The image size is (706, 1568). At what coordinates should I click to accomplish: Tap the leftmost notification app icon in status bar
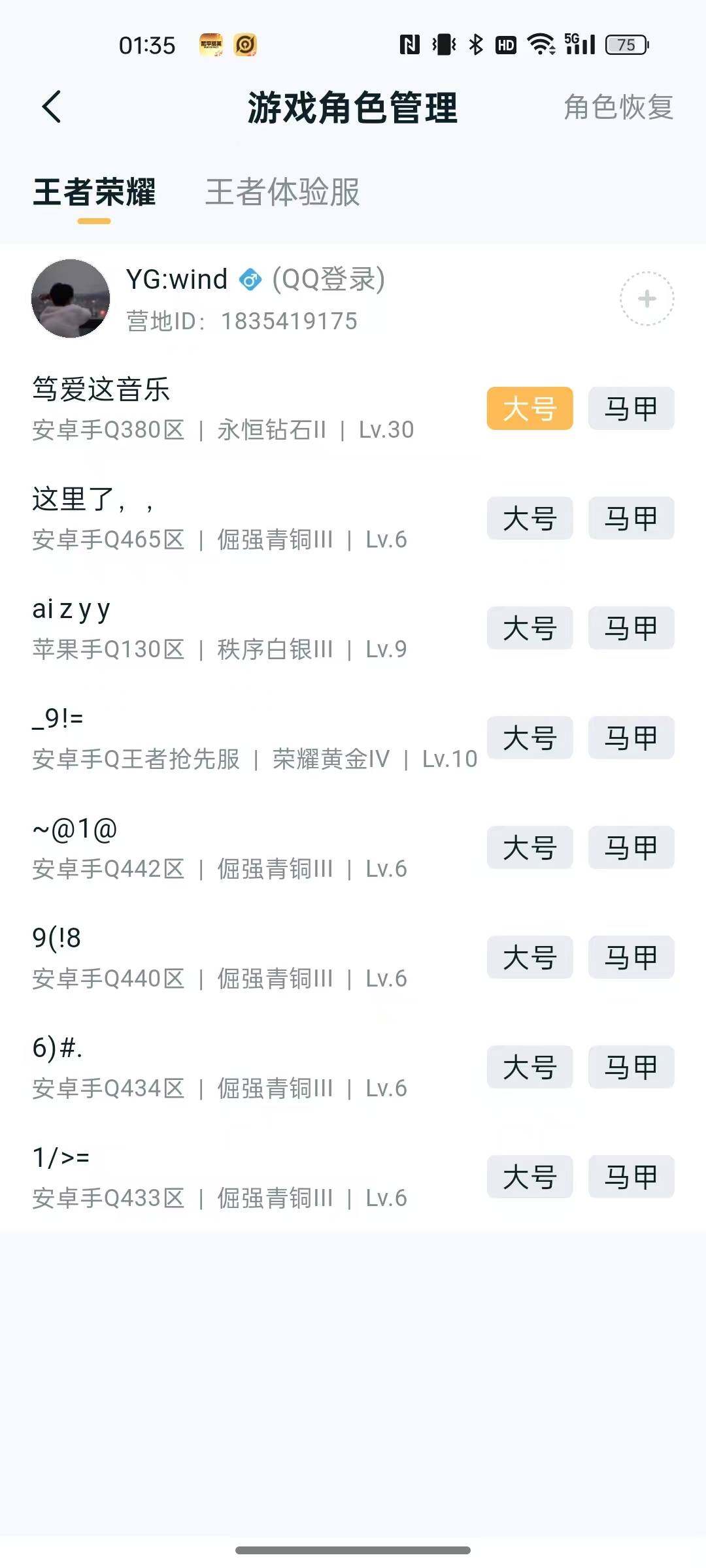211,44
